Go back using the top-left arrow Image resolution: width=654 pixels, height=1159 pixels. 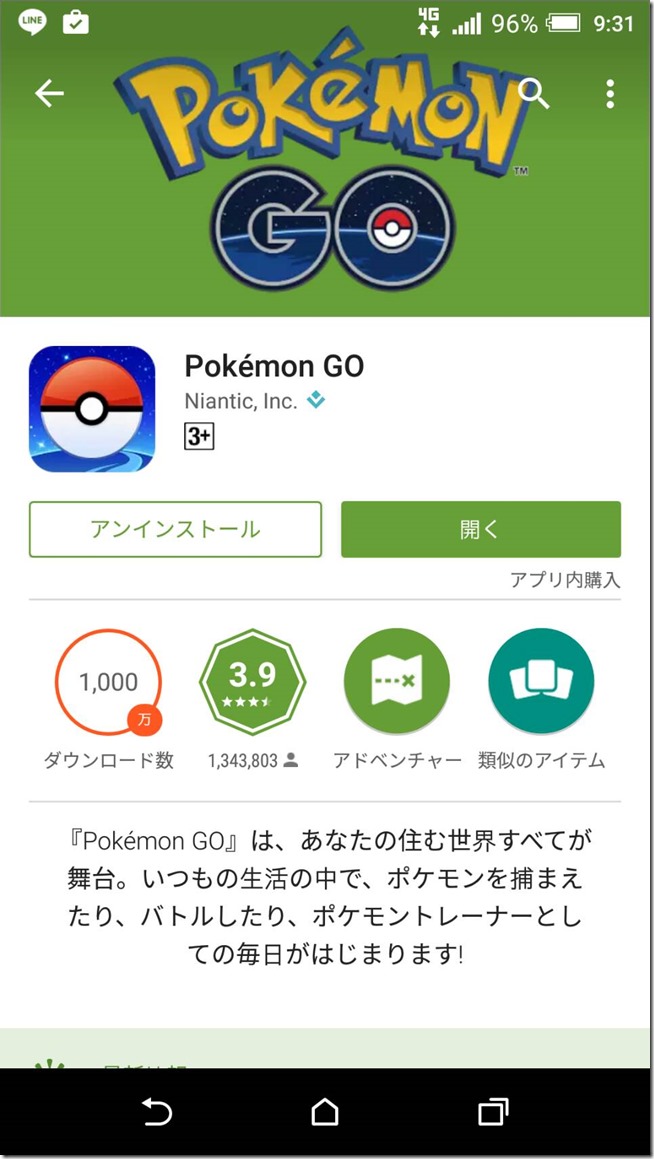point(49,94)
